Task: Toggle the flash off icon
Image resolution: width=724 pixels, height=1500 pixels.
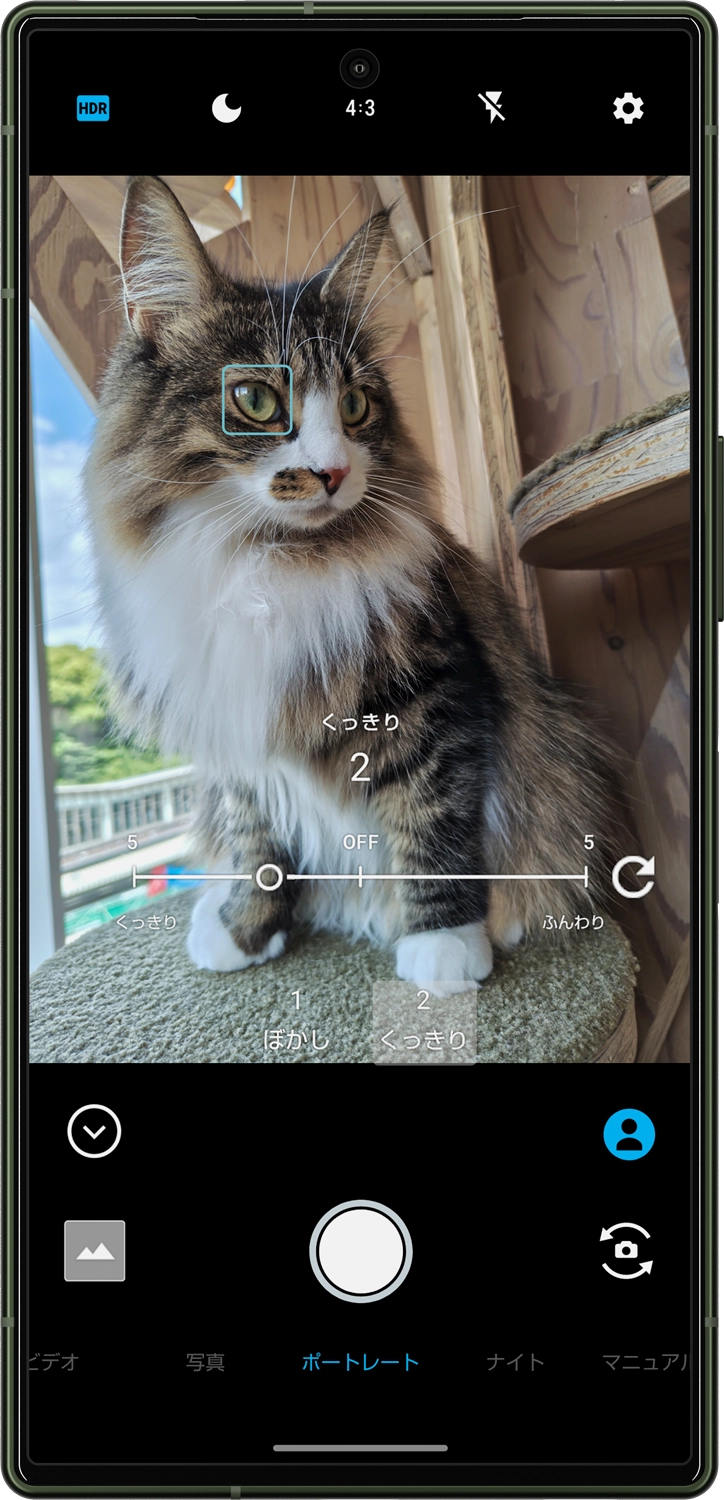Action: (492, 108)
